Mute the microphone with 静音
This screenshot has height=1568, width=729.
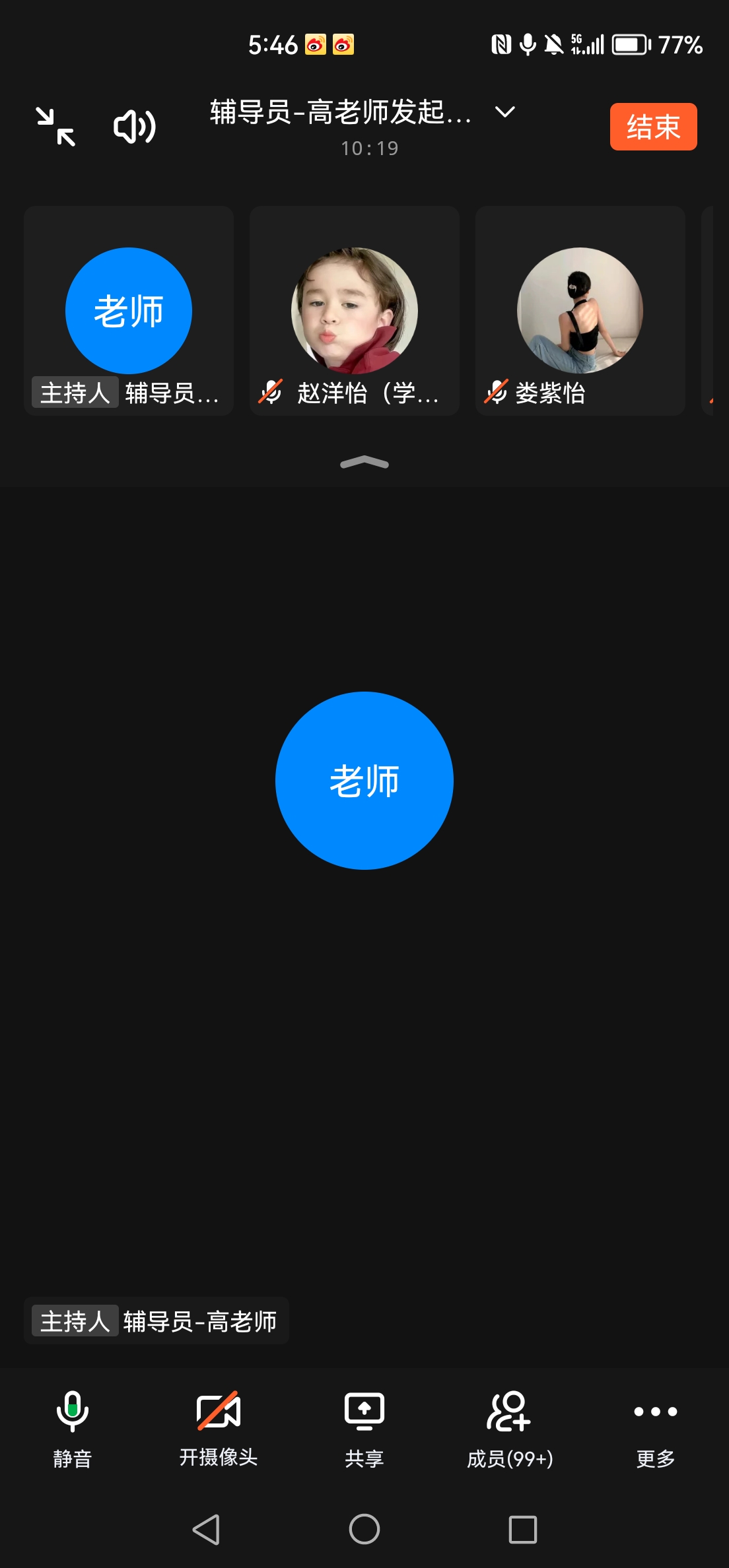(73, 1427)
